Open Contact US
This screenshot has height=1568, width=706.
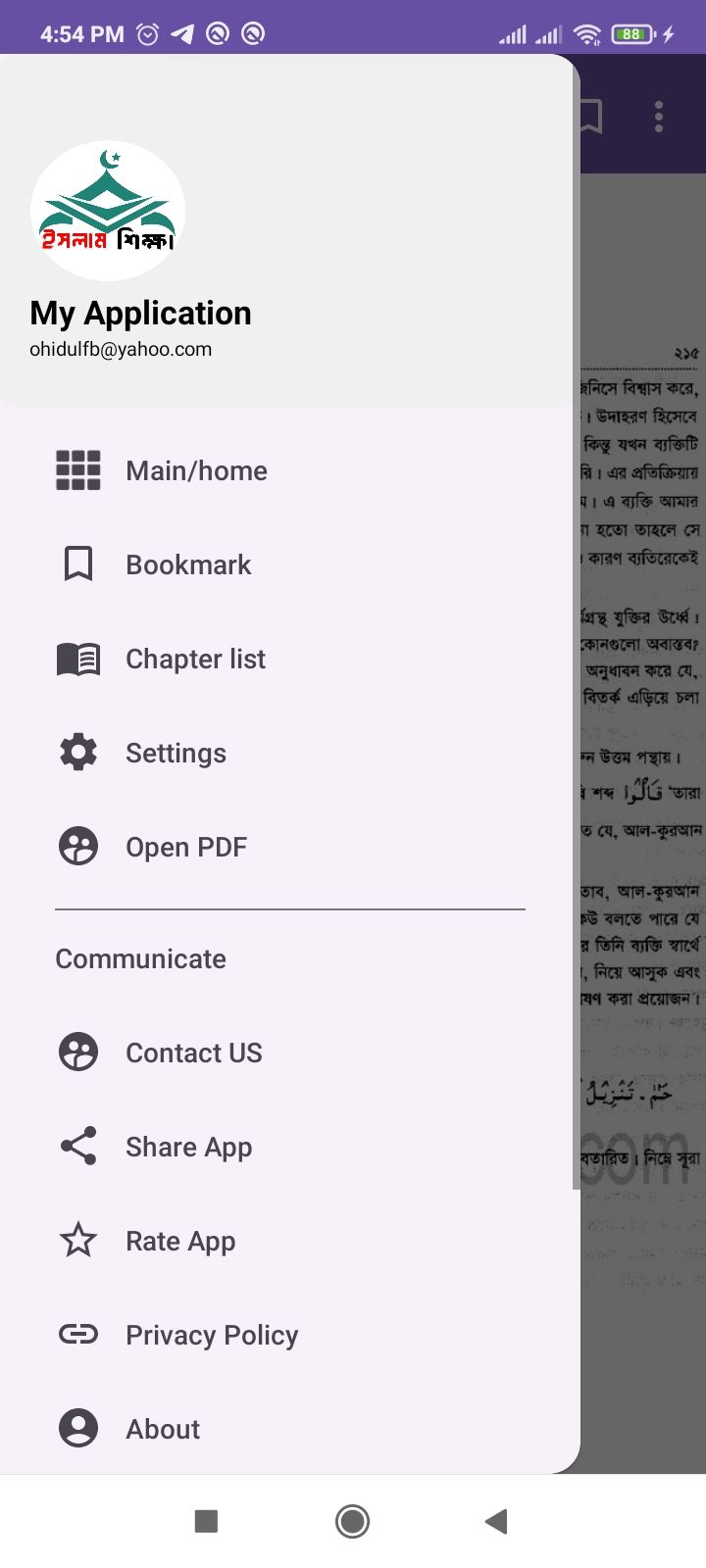pyautogui.click(x=193, y=1053)
